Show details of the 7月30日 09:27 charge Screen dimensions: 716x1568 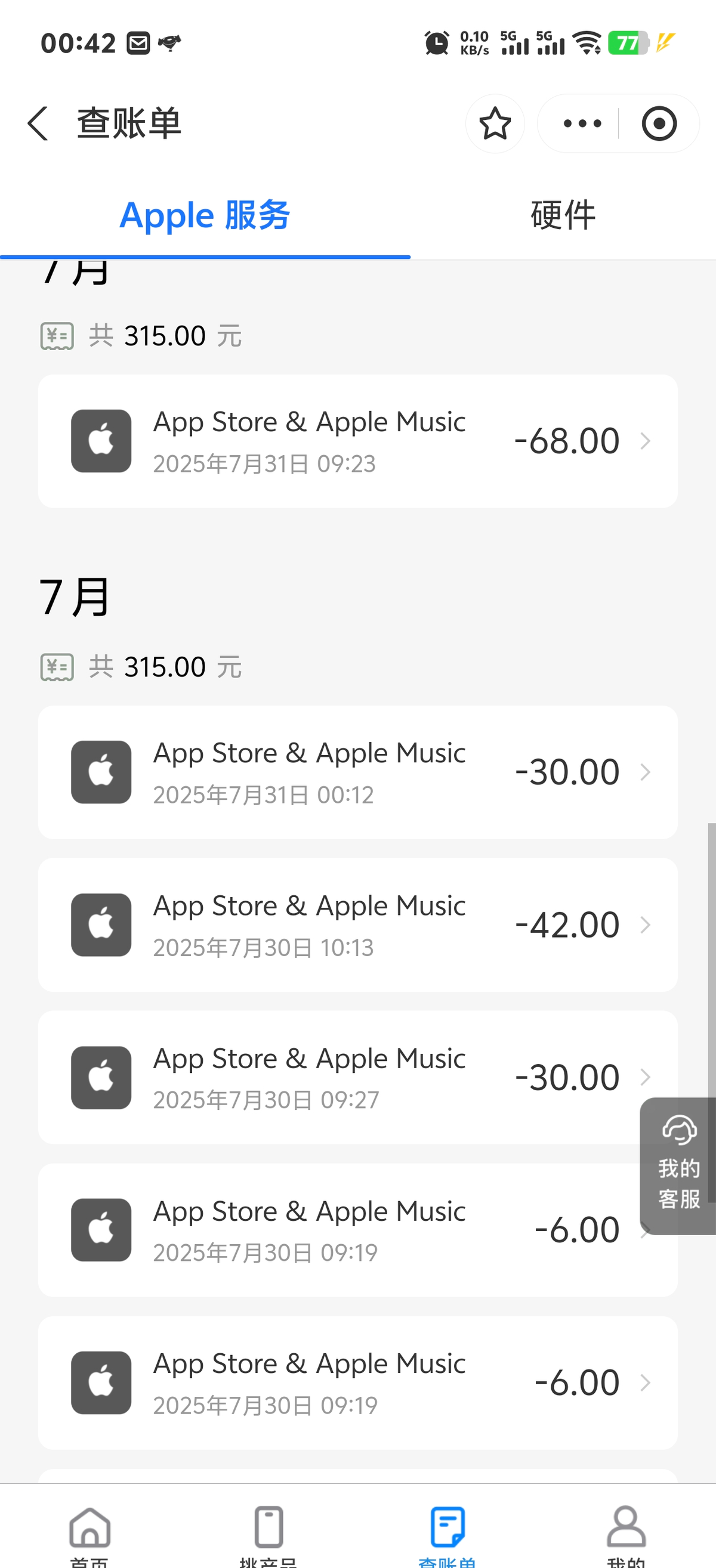click(x=357, y=1077)
